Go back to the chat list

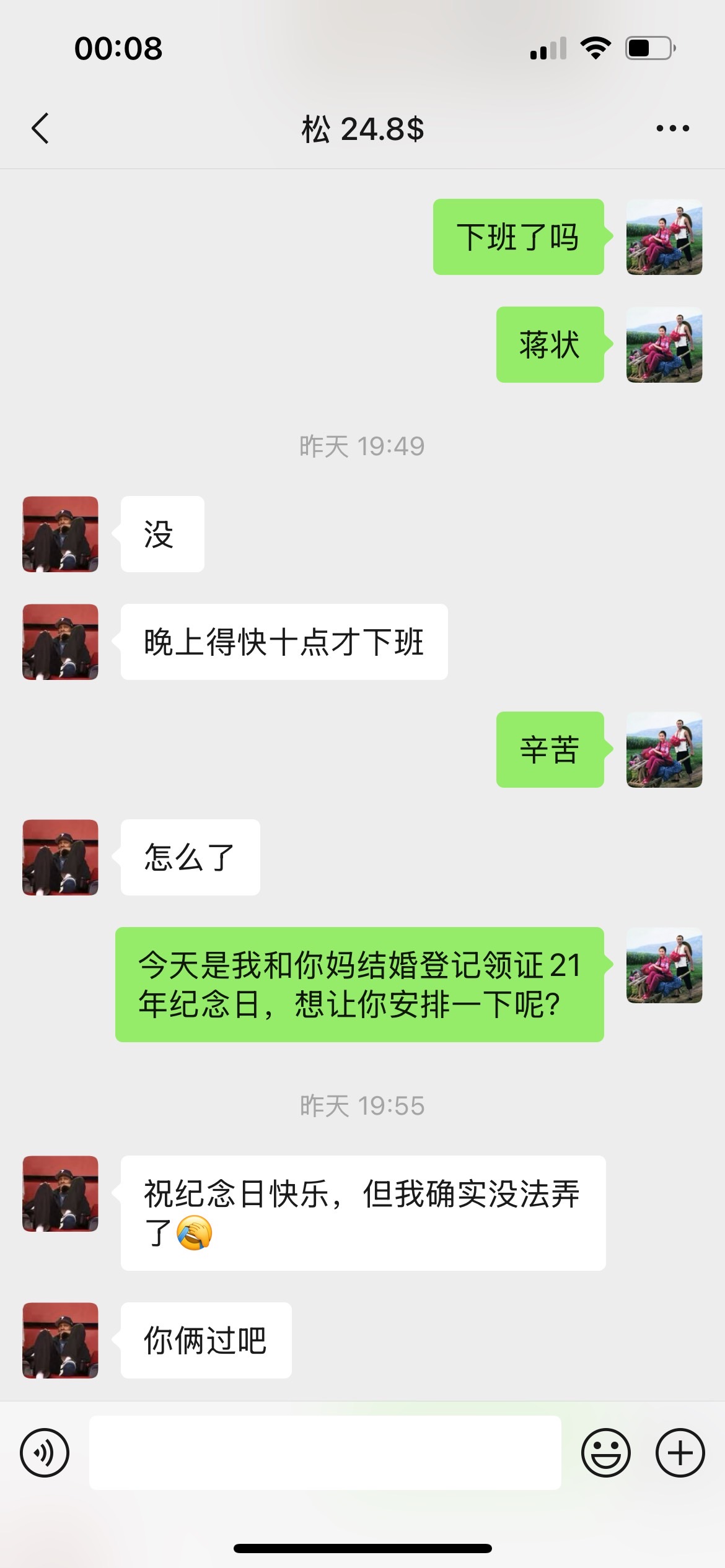coord(40,129)
